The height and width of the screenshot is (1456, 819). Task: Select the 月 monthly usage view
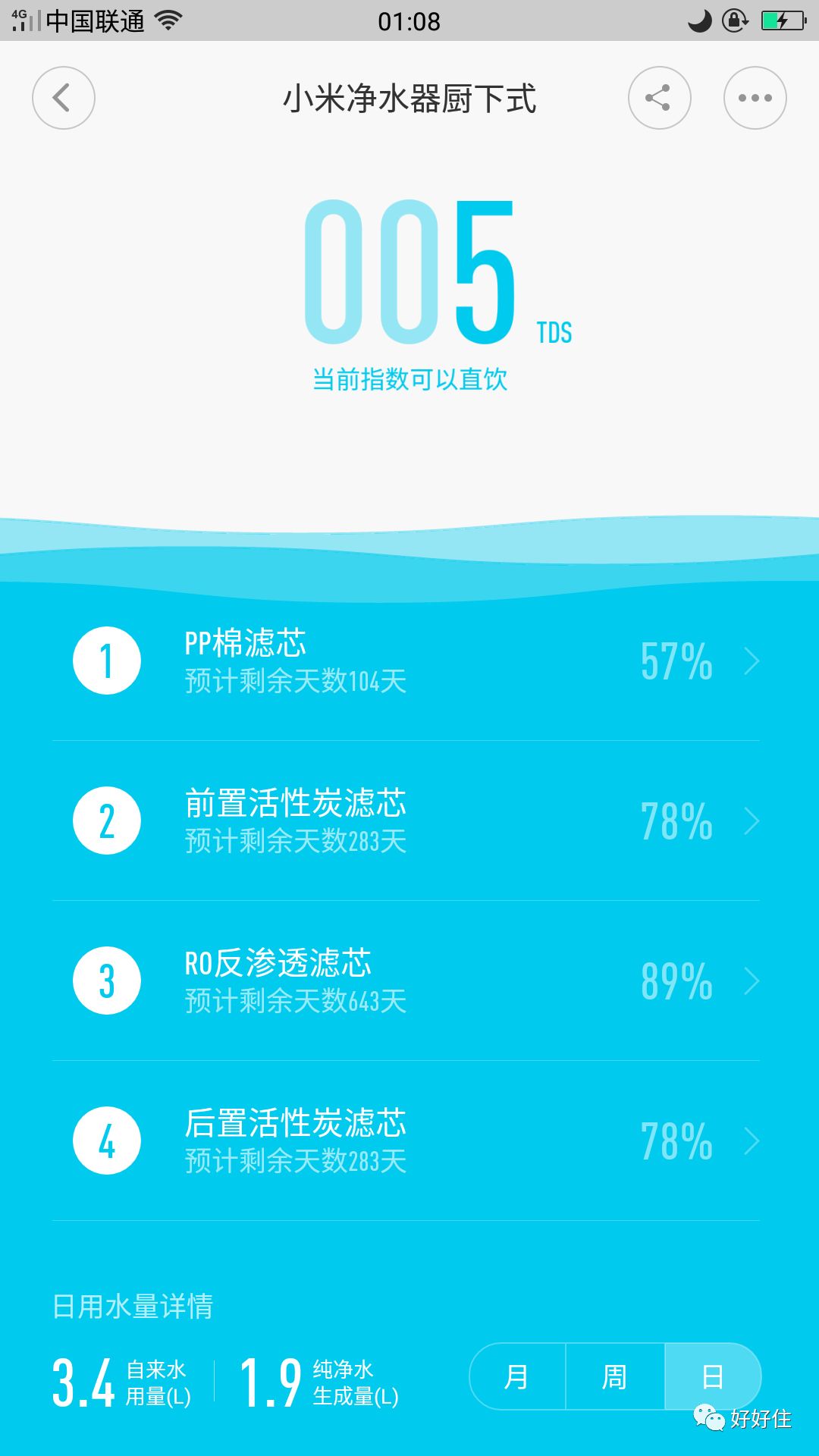click(x=516, y=1376)
